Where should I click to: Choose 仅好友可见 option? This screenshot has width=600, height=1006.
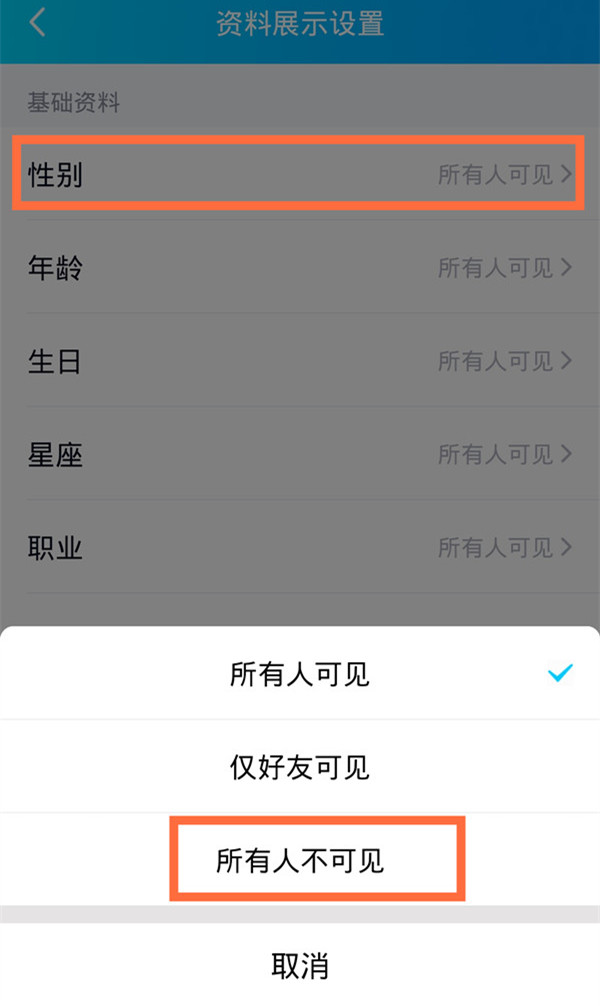pos(300,767)
